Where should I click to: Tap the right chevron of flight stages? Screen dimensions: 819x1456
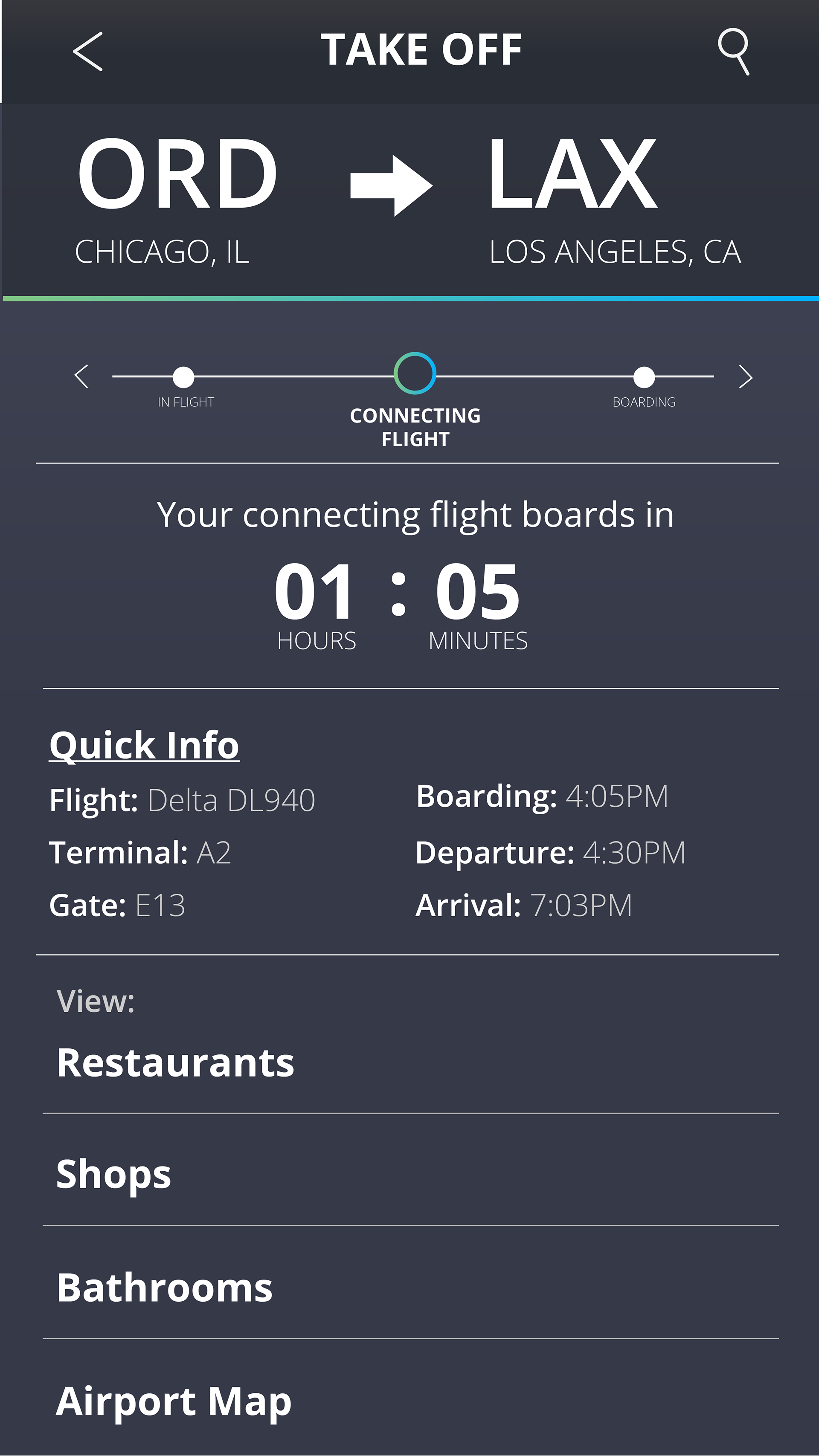click(746, 376)
